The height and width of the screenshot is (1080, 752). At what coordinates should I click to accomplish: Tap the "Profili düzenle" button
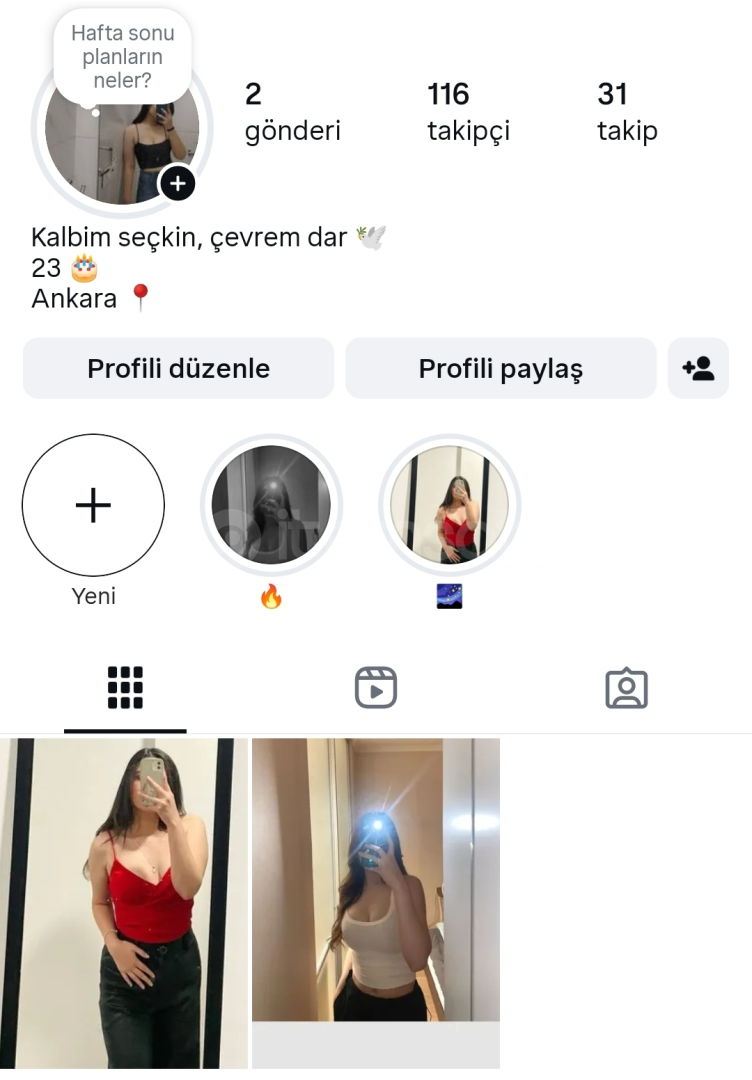pyautogui.click(x=178, y=368)
